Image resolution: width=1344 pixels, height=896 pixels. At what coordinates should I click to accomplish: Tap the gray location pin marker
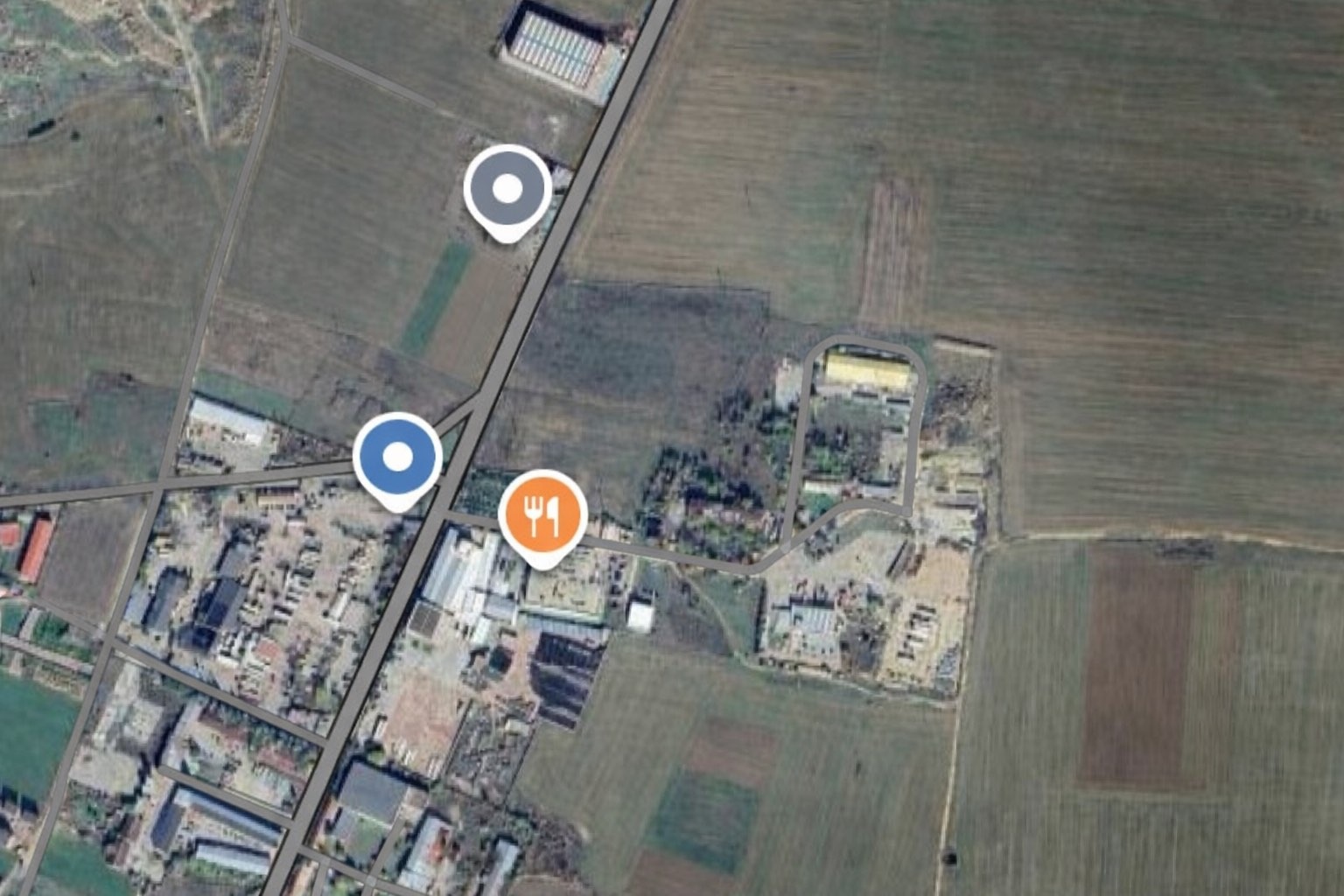pyautogui.click(x=507, y=189)
